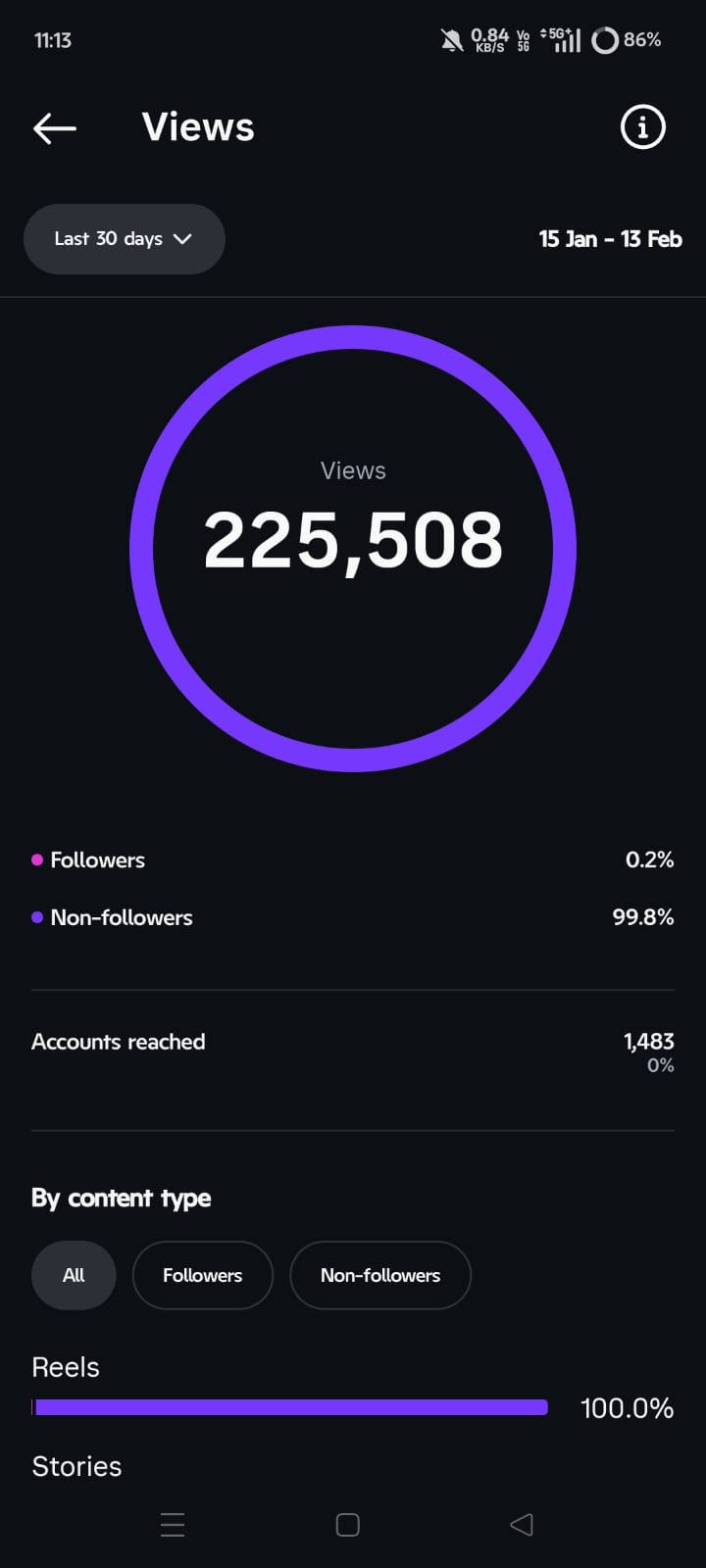Viewport: 706px width, 1568px height.
Task: Filter content type by Followers
Action: (202, 1275)
